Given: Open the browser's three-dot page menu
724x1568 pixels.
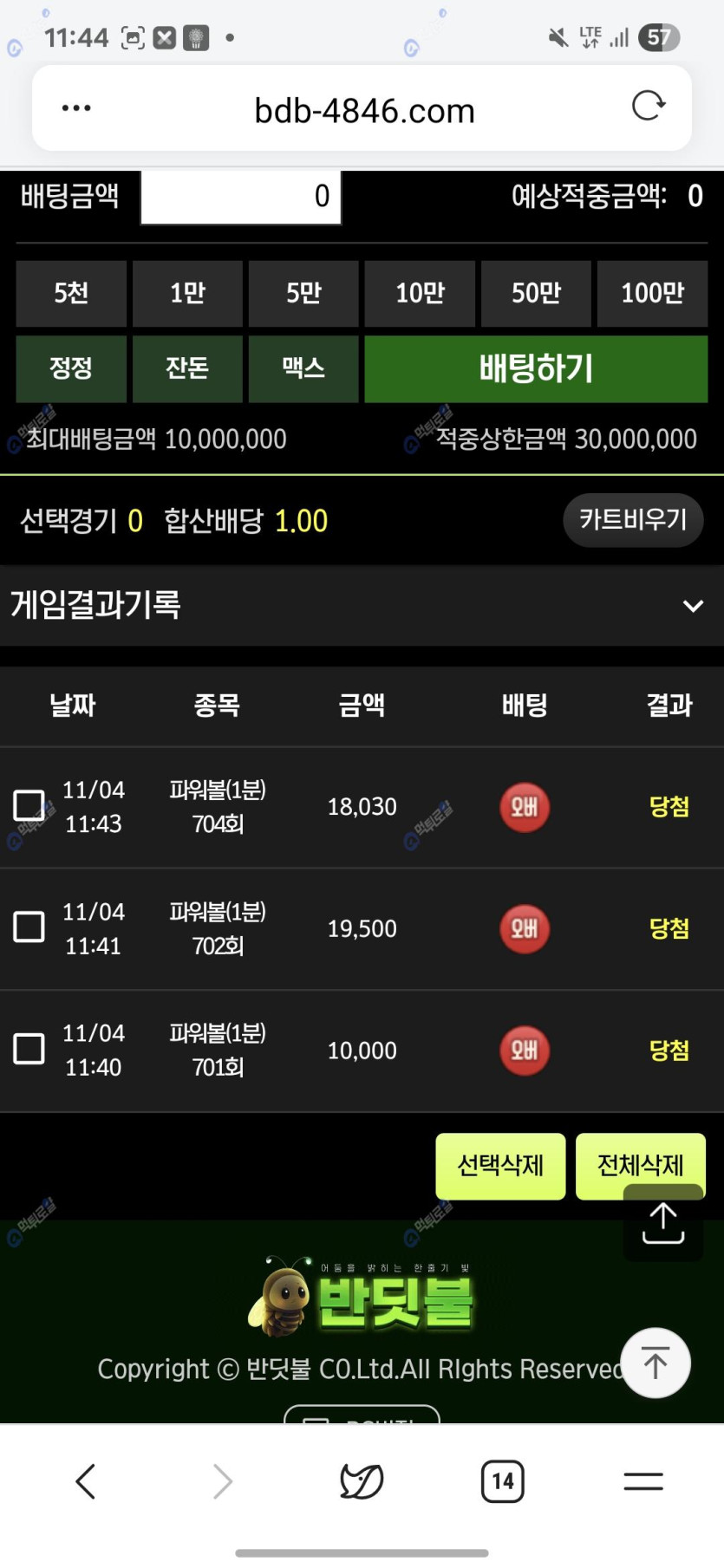Looking at the screenshot, I should click(76, 108).
